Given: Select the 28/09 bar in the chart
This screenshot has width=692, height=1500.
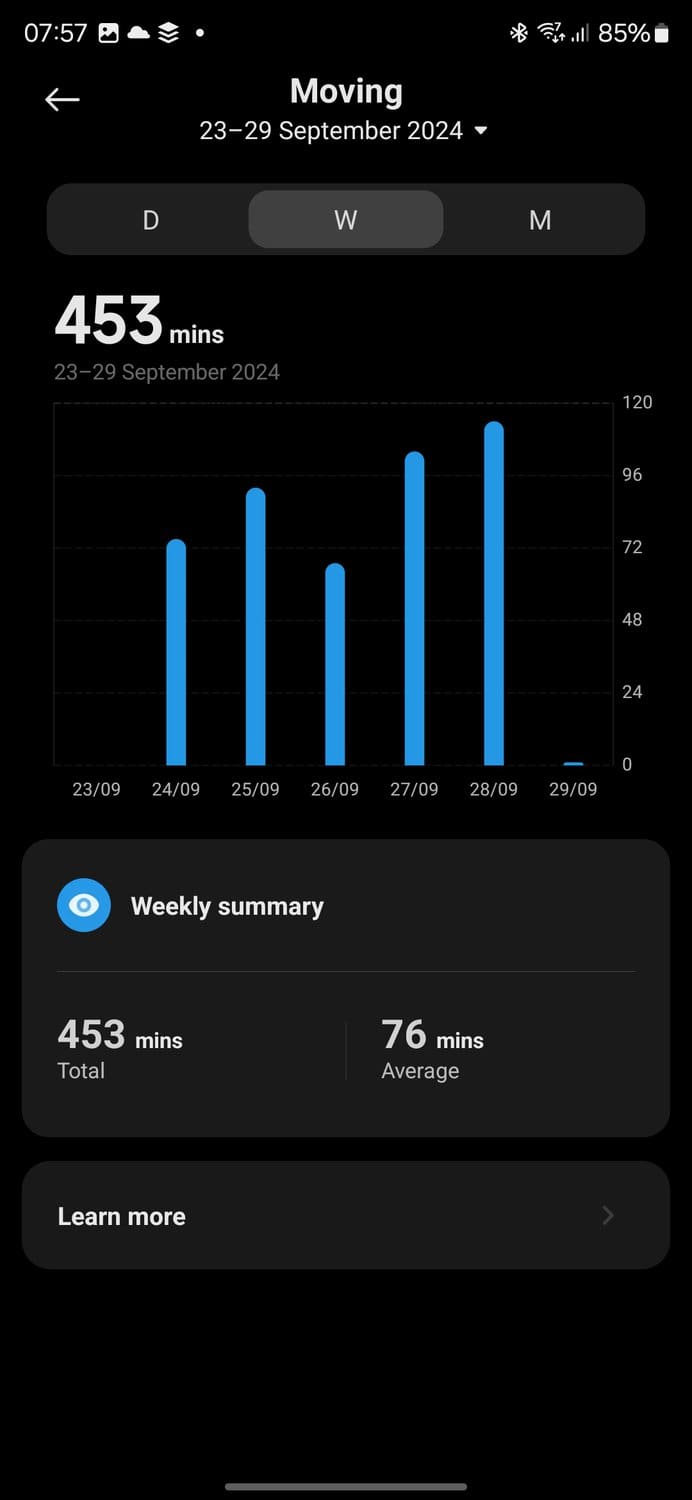Looking at the screenshot, I should click(x=494, y=595).
